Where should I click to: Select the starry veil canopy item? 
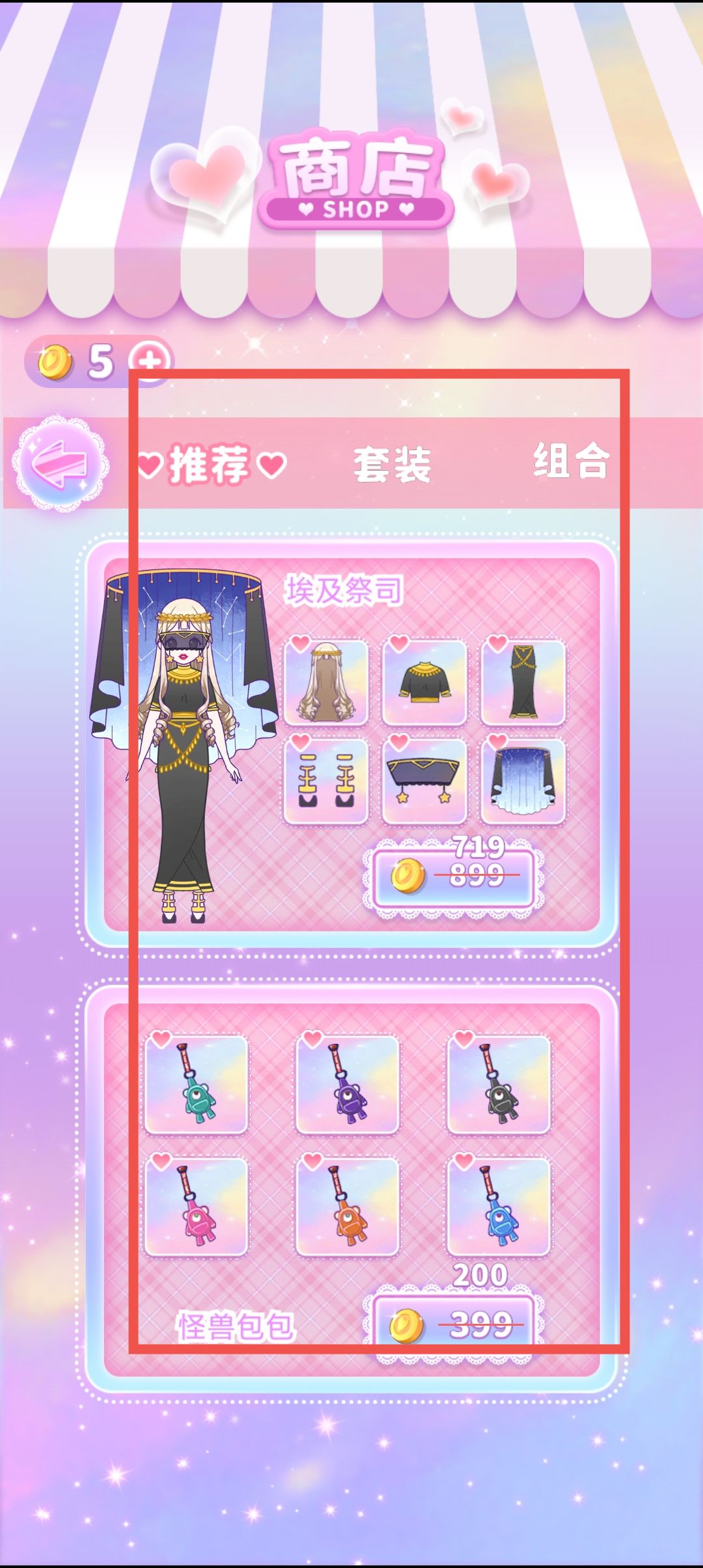(x=523, y=781)
